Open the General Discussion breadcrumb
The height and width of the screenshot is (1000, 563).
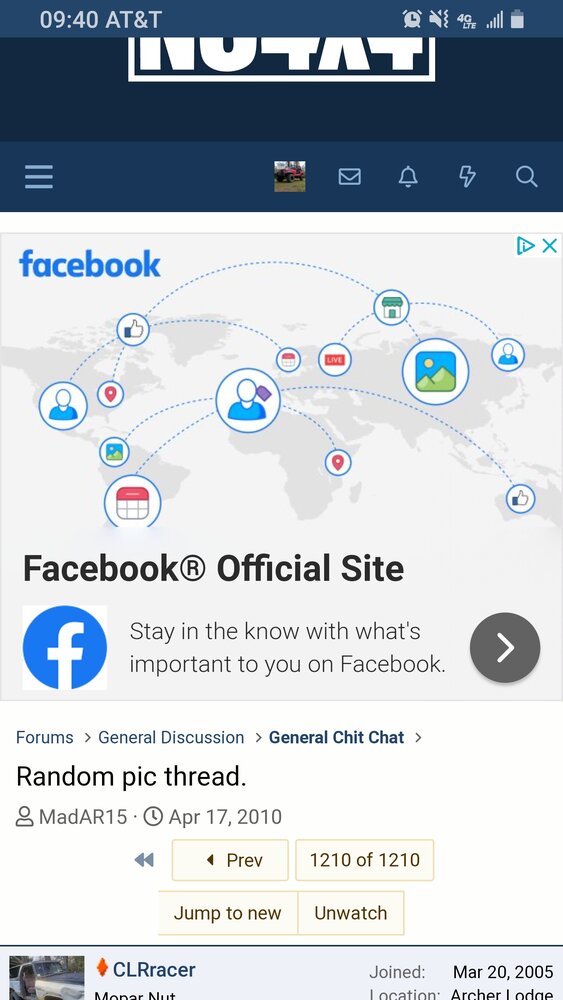pyautogui.click(x=171, y=737)
